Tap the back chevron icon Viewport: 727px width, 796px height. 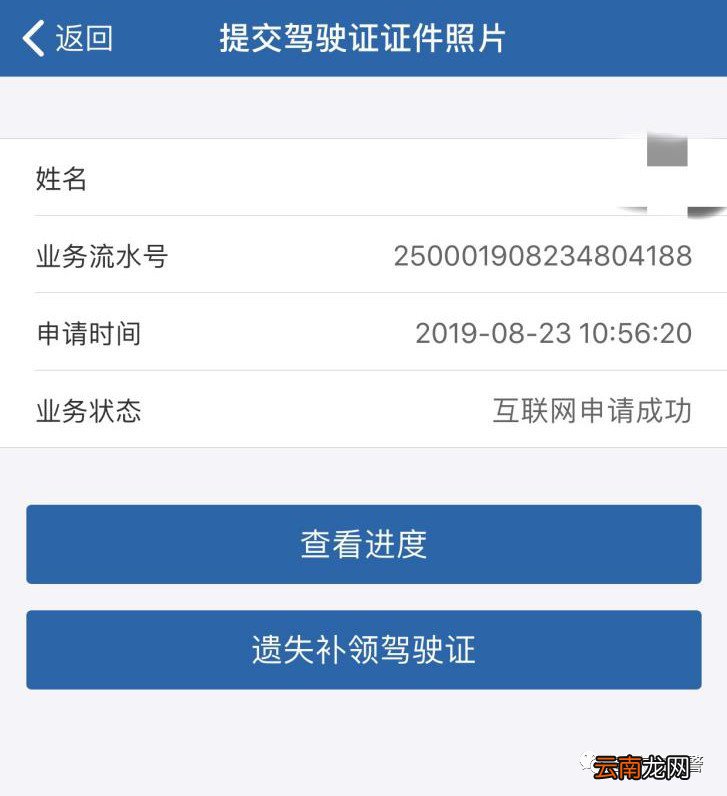tap(30, 38)
